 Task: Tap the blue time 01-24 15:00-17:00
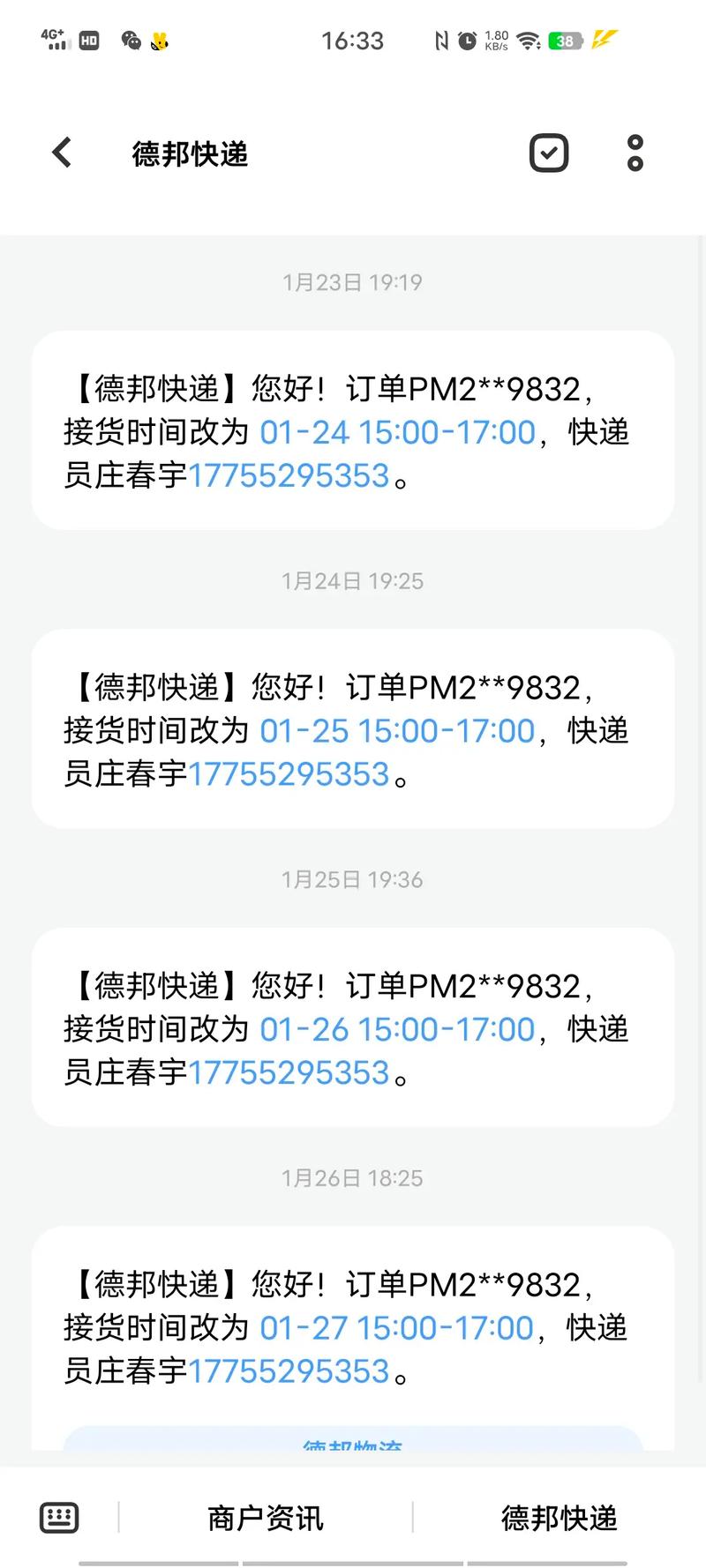pyautogui.click(x=399, y=432)
